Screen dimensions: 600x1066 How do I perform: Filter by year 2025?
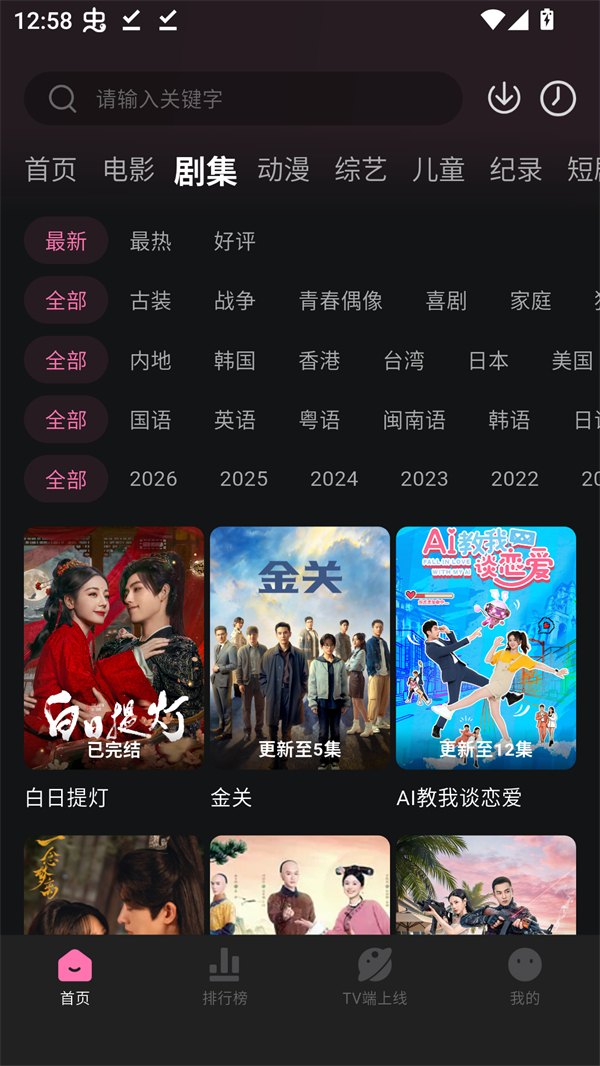tap(244, 480)
